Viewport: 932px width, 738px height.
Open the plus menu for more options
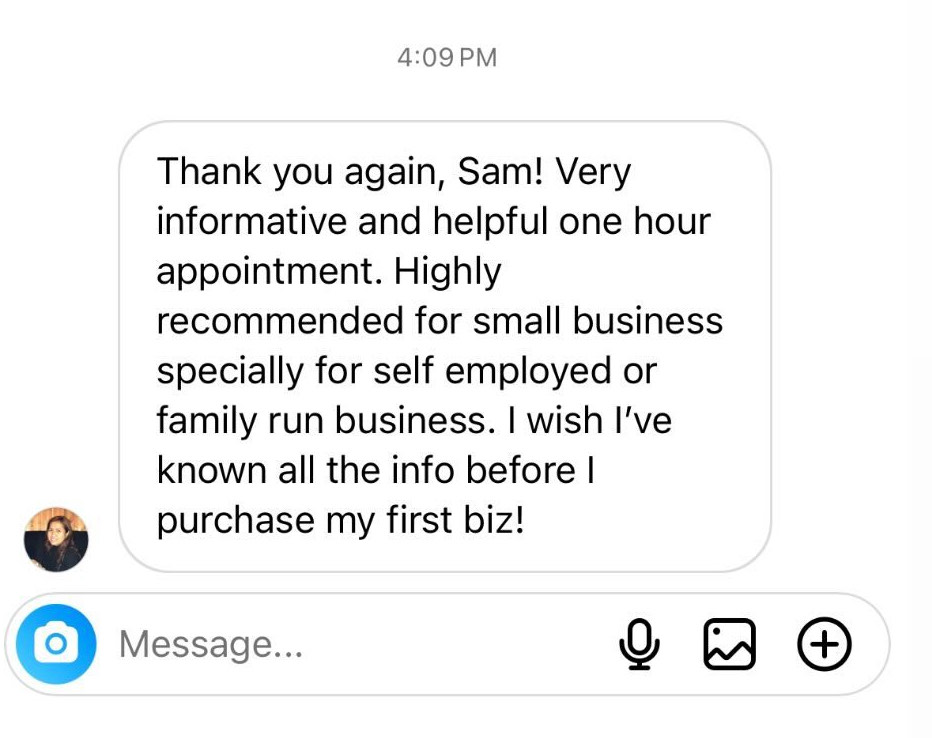tap(824, 644)
